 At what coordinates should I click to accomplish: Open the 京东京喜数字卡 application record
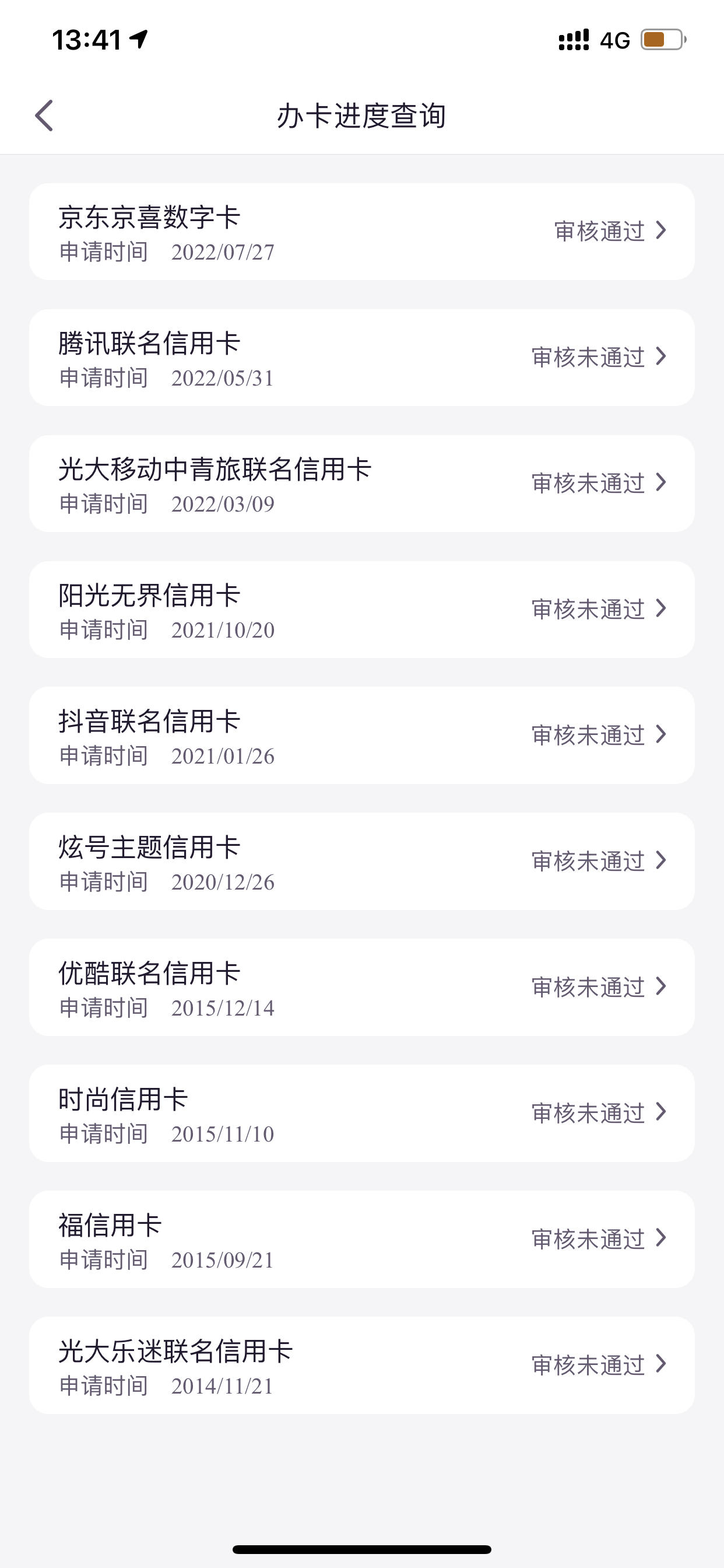(x=362, y=232)
